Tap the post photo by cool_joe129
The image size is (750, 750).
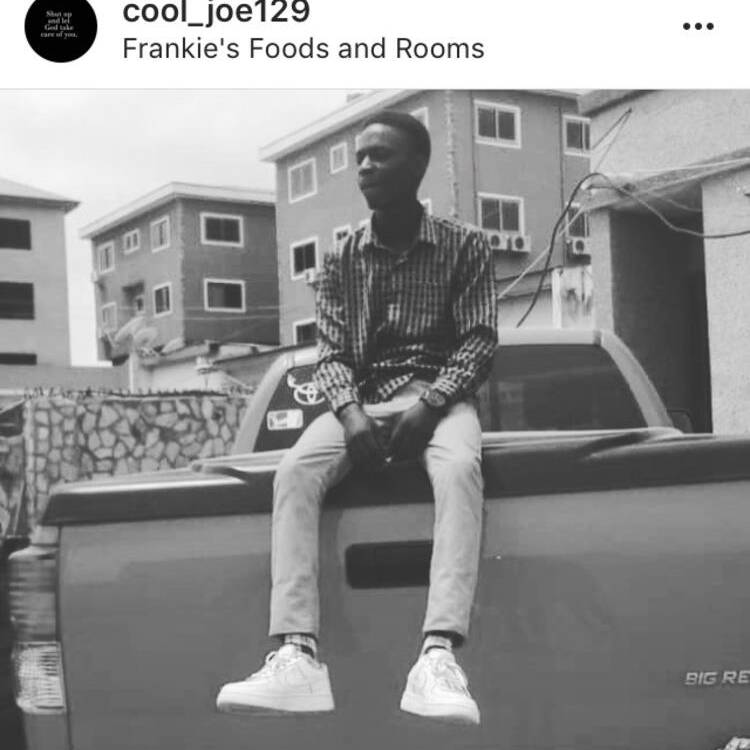375,420
